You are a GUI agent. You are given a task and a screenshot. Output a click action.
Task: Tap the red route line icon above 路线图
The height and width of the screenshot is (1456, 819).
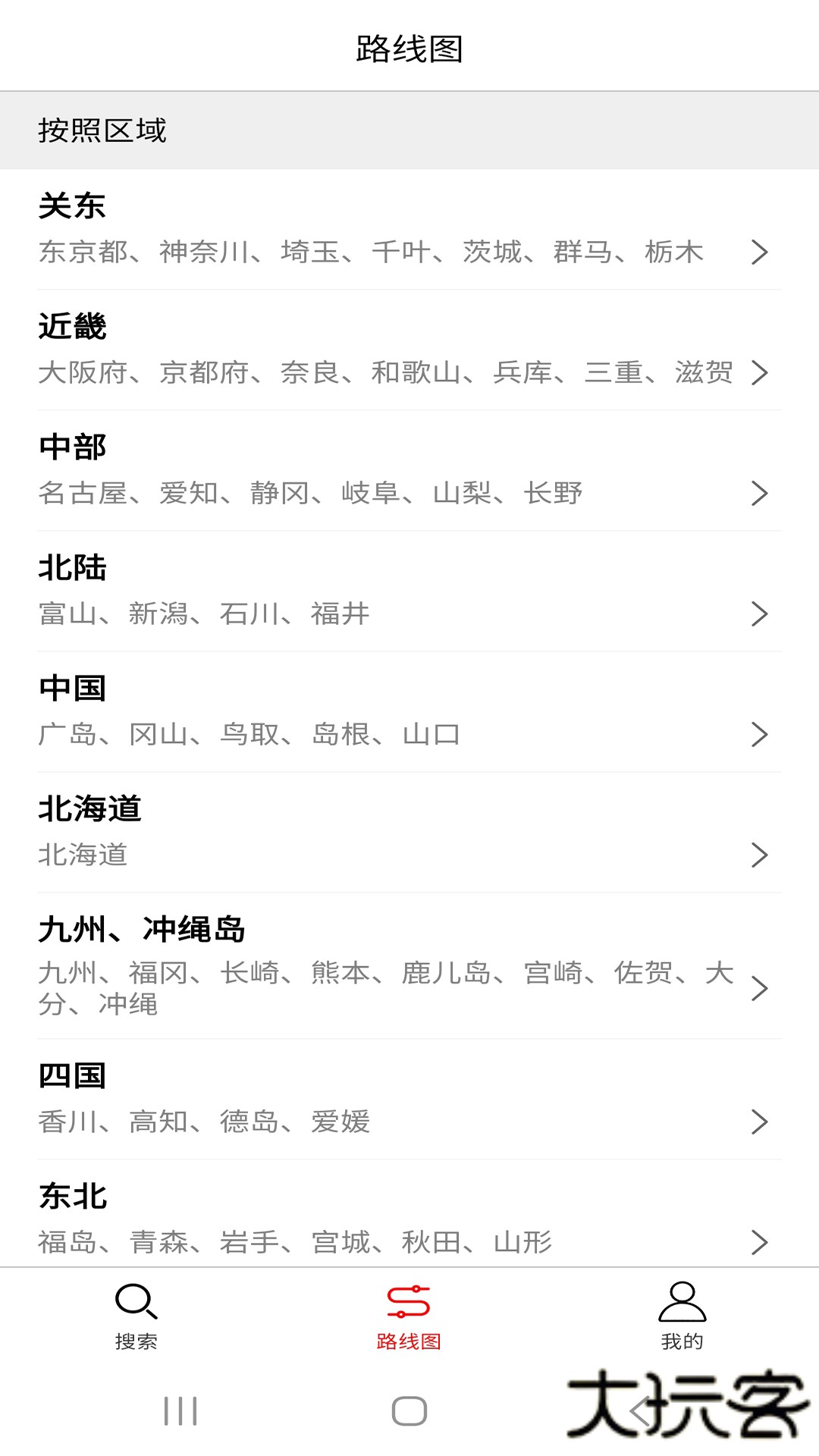coord(409,1298)
